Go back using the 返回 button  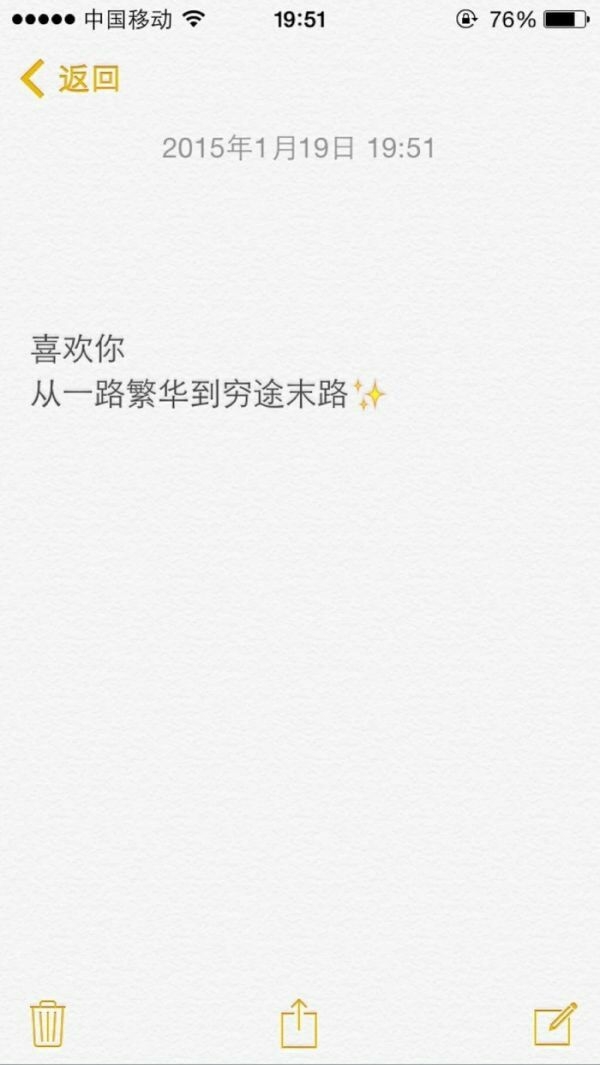click(69, 79)
